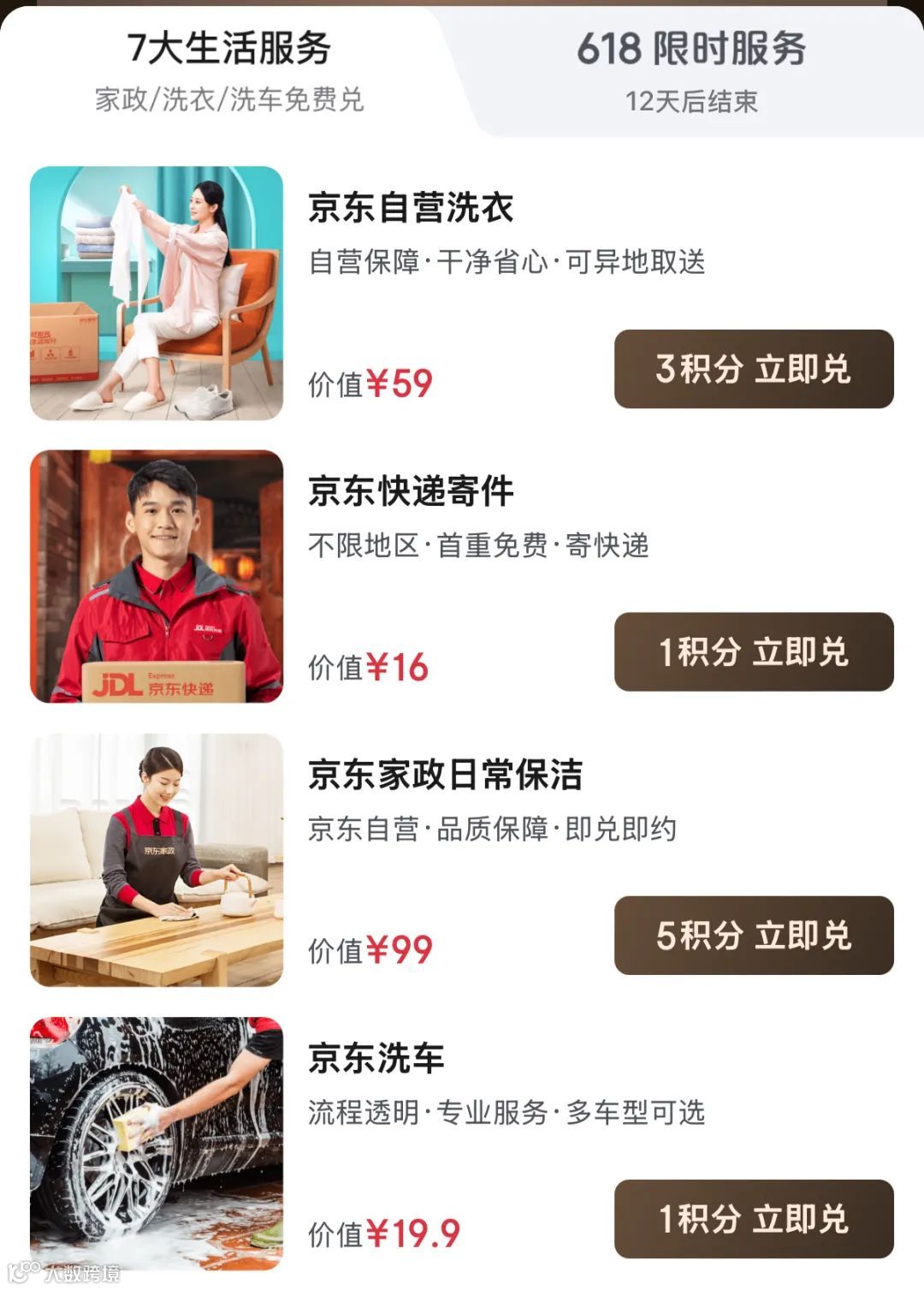The height and width of the screenshot is (1290, 924).
Task: Switch to the 618 限时服务 tab
Action: coord(691,72)
